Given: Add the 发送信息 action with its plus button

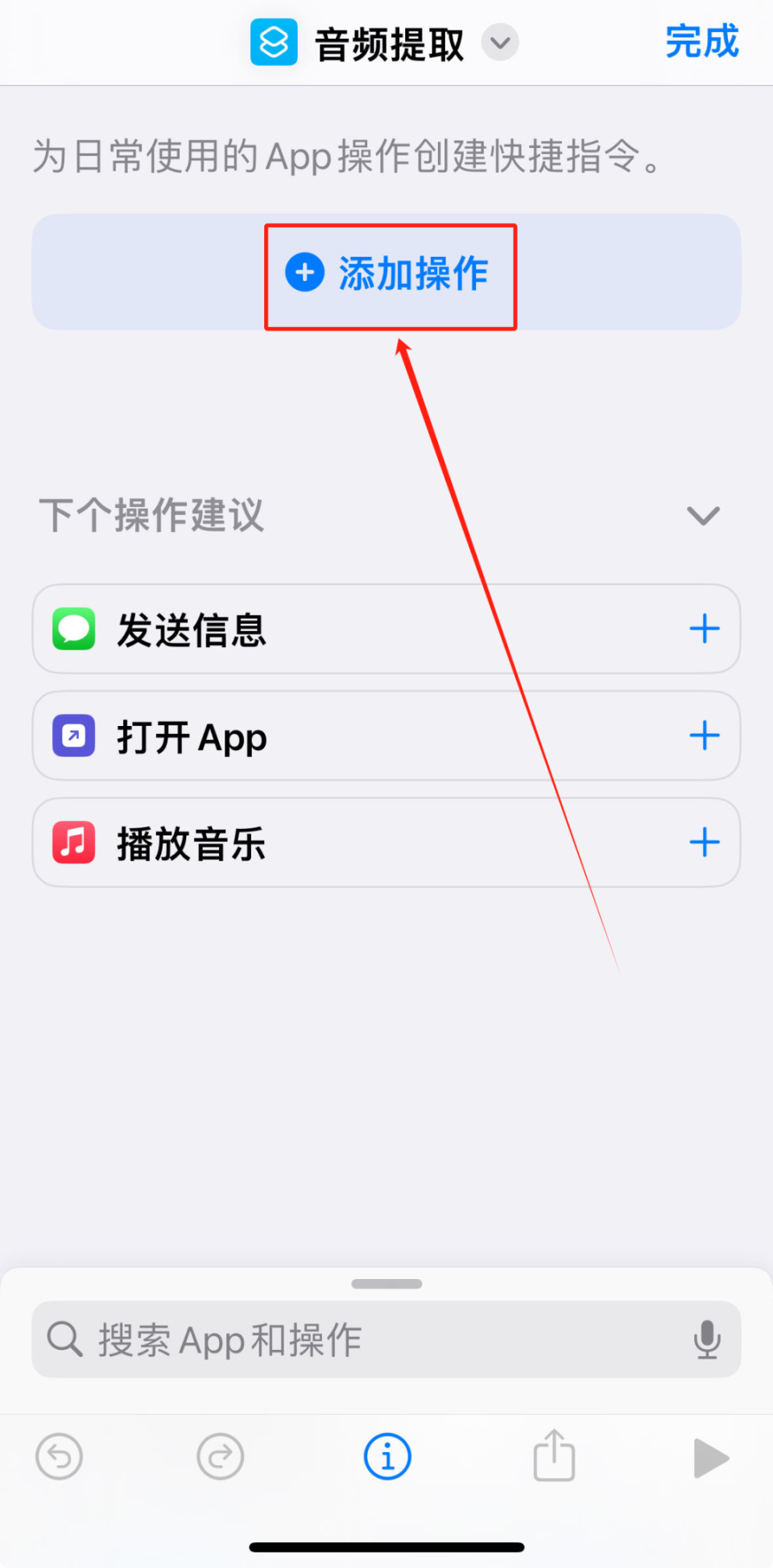Looking at the screenshot, I should pyautogui.click(x=704, y=629).
